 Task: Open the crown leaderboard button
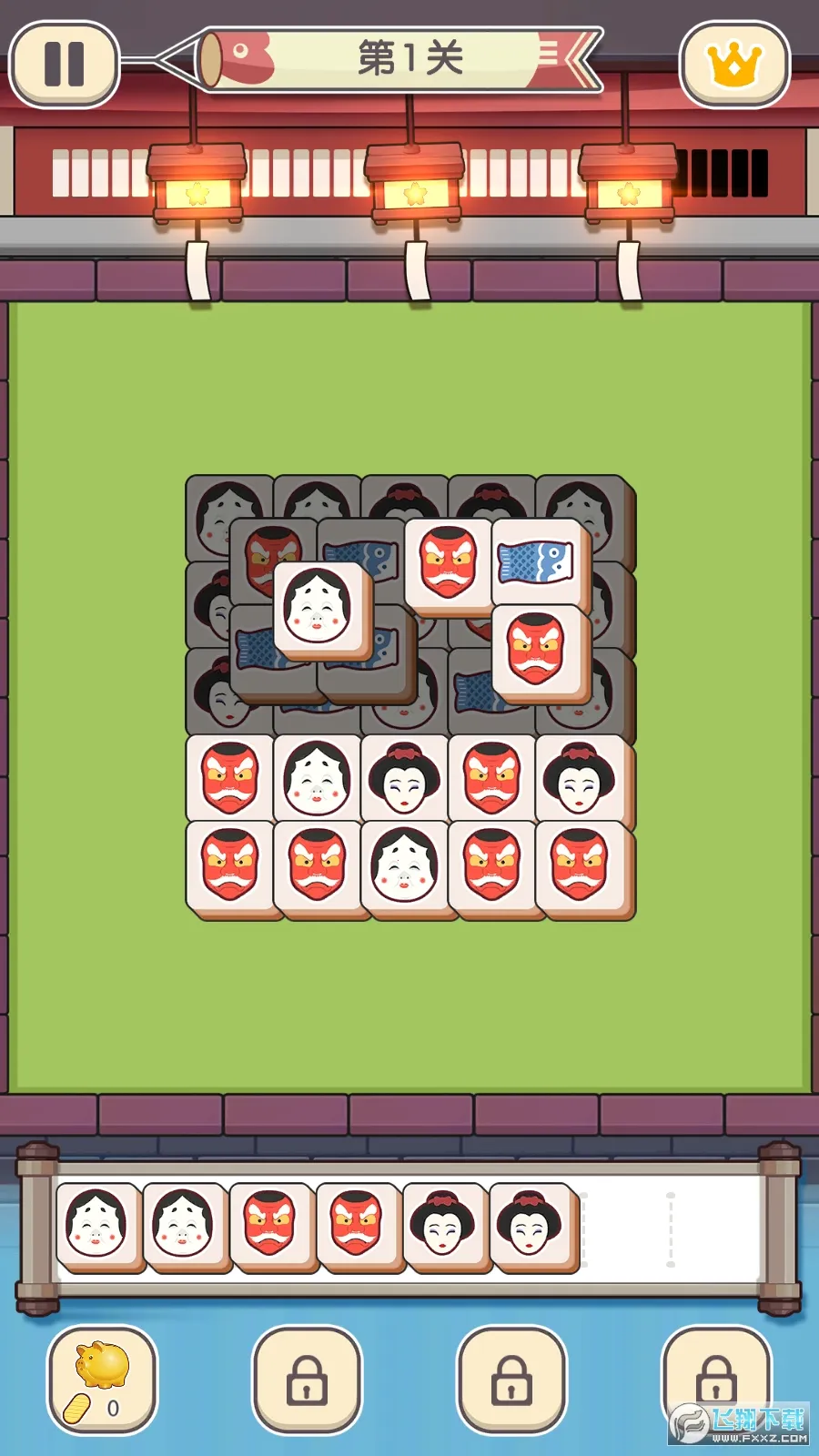tap(734, 64)
